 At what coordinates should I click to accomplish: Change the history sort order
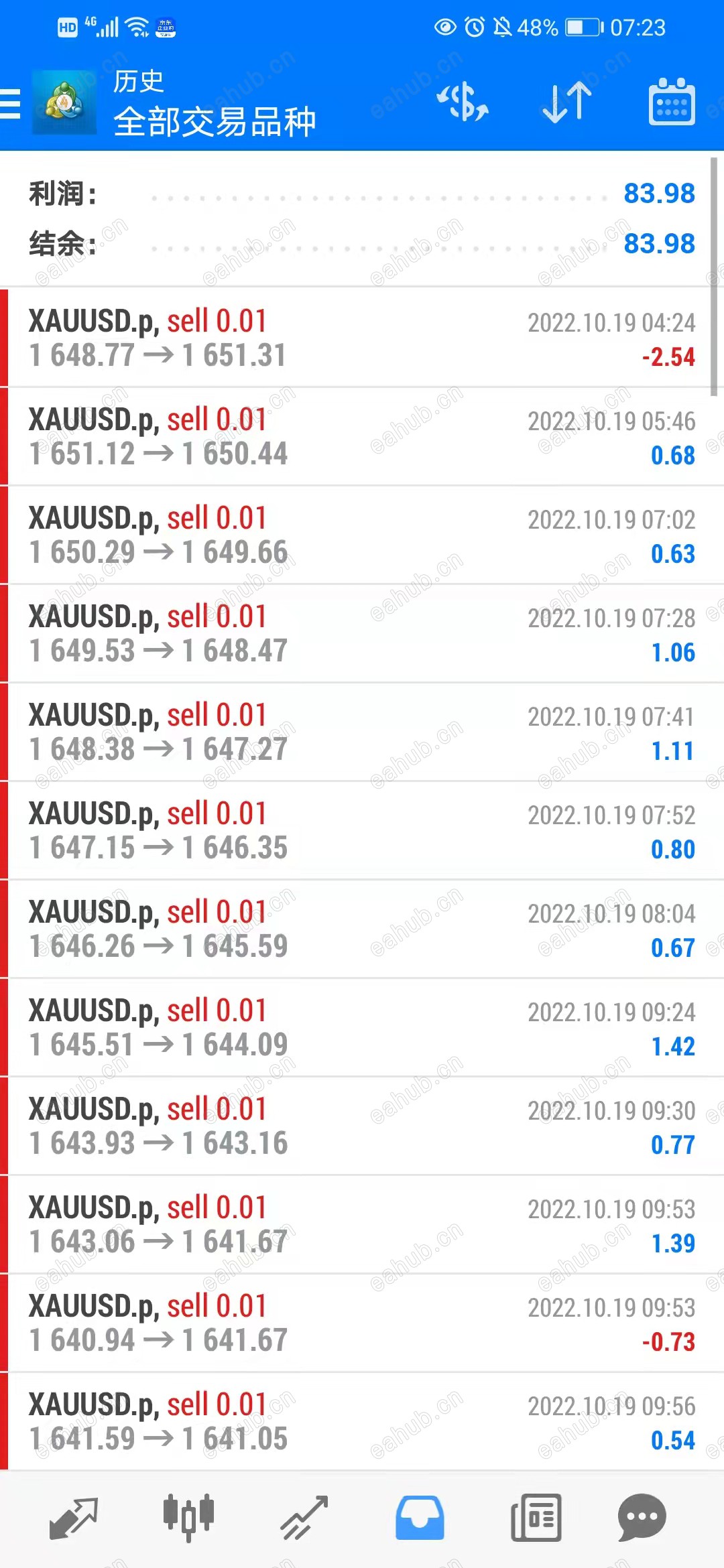click(x=567, y=103)
